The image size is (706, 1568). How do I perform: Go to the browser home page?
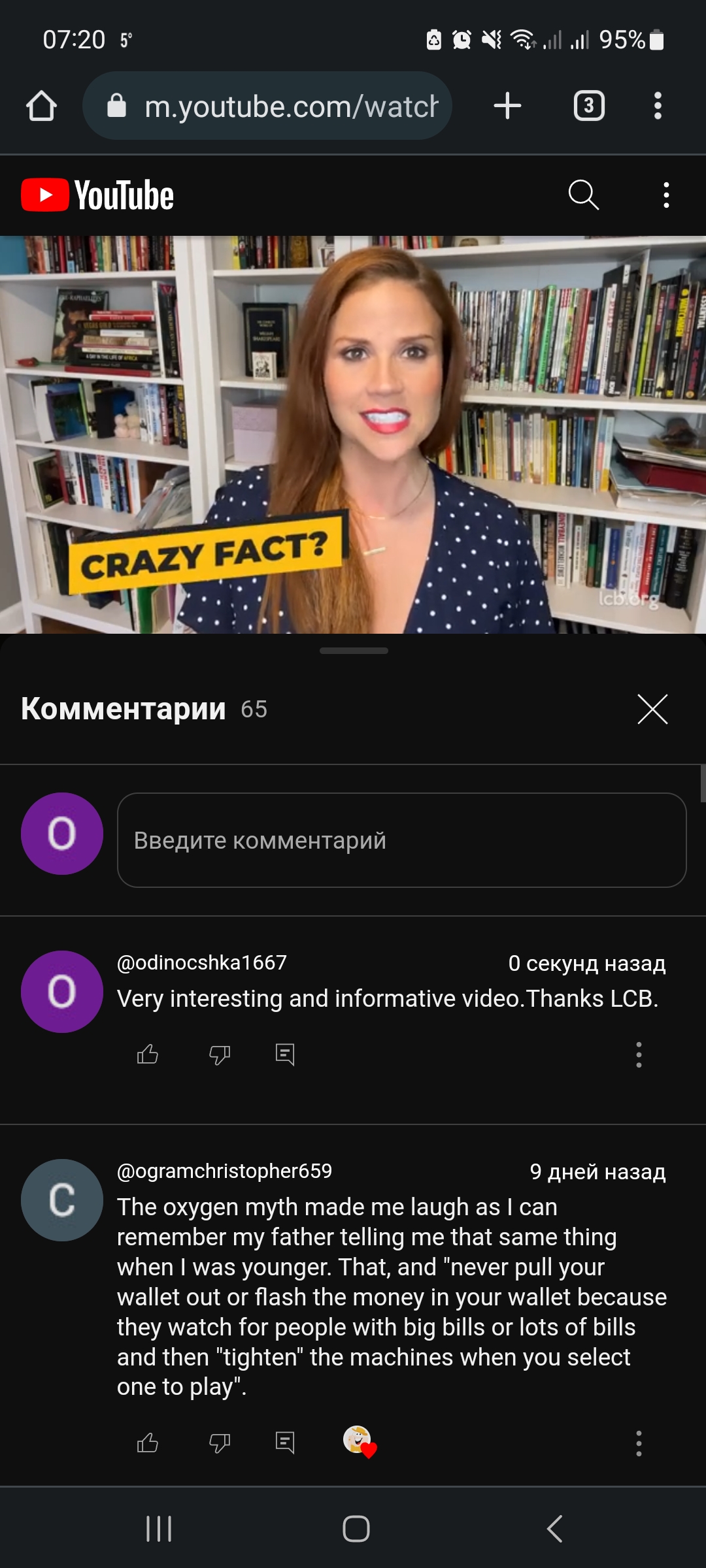pos(41,106)
